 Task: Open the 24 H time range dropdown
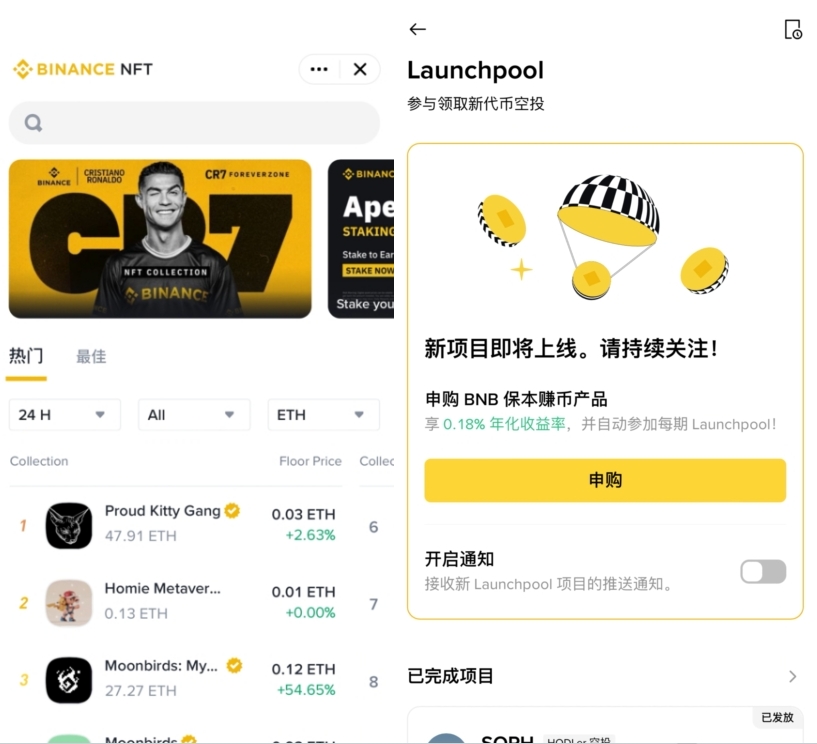pos(64,414)
